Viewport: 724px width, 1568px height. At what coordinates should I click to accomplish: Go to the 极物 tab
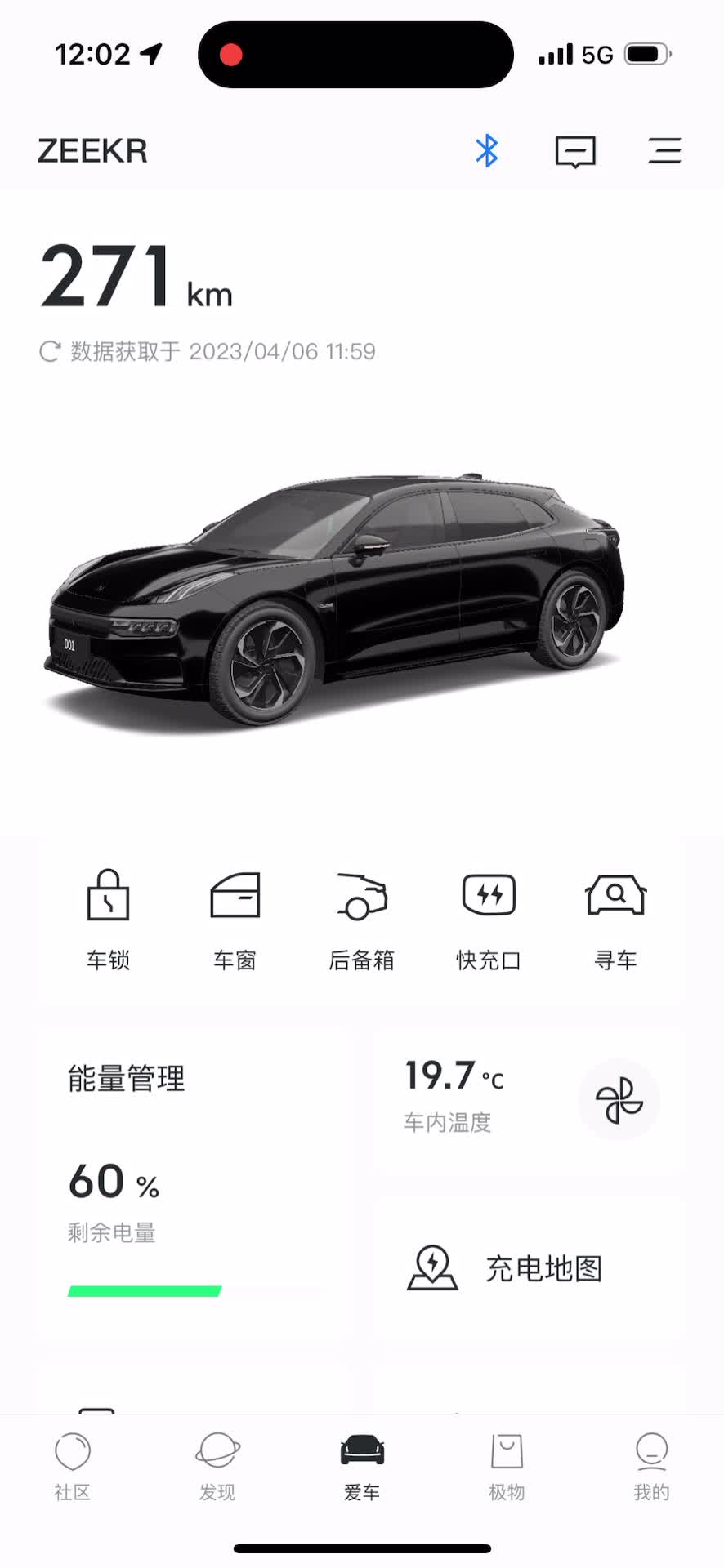(x=507, y=1466)
